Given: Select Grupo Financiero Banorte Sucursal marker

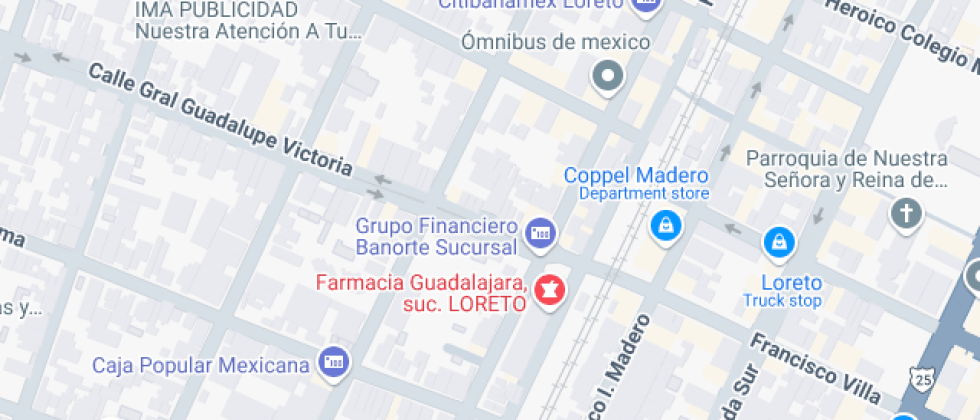Looking at the screenshot, I should click(x=540, y=234).
